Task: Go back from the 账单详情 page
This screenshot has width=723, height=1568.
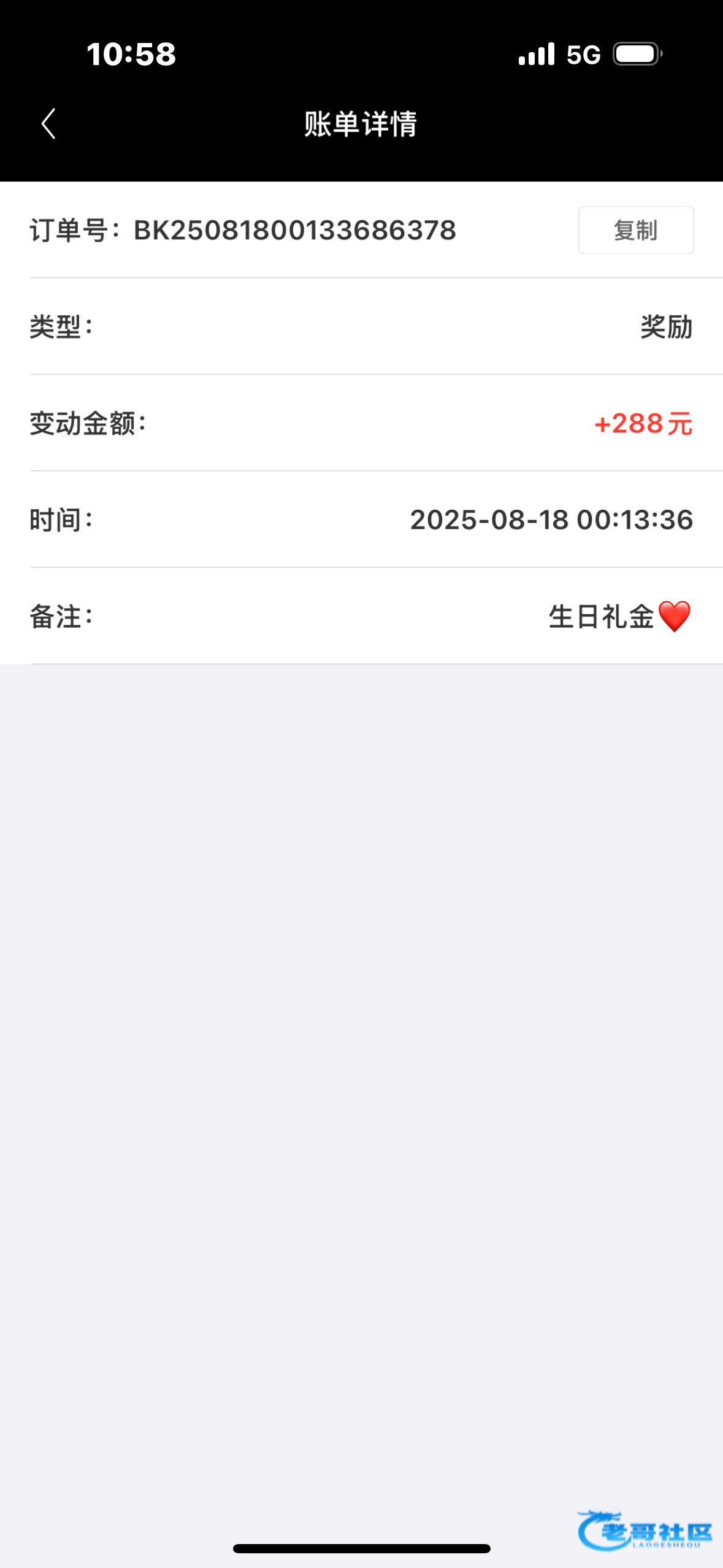Action: [x=48, y=124]
